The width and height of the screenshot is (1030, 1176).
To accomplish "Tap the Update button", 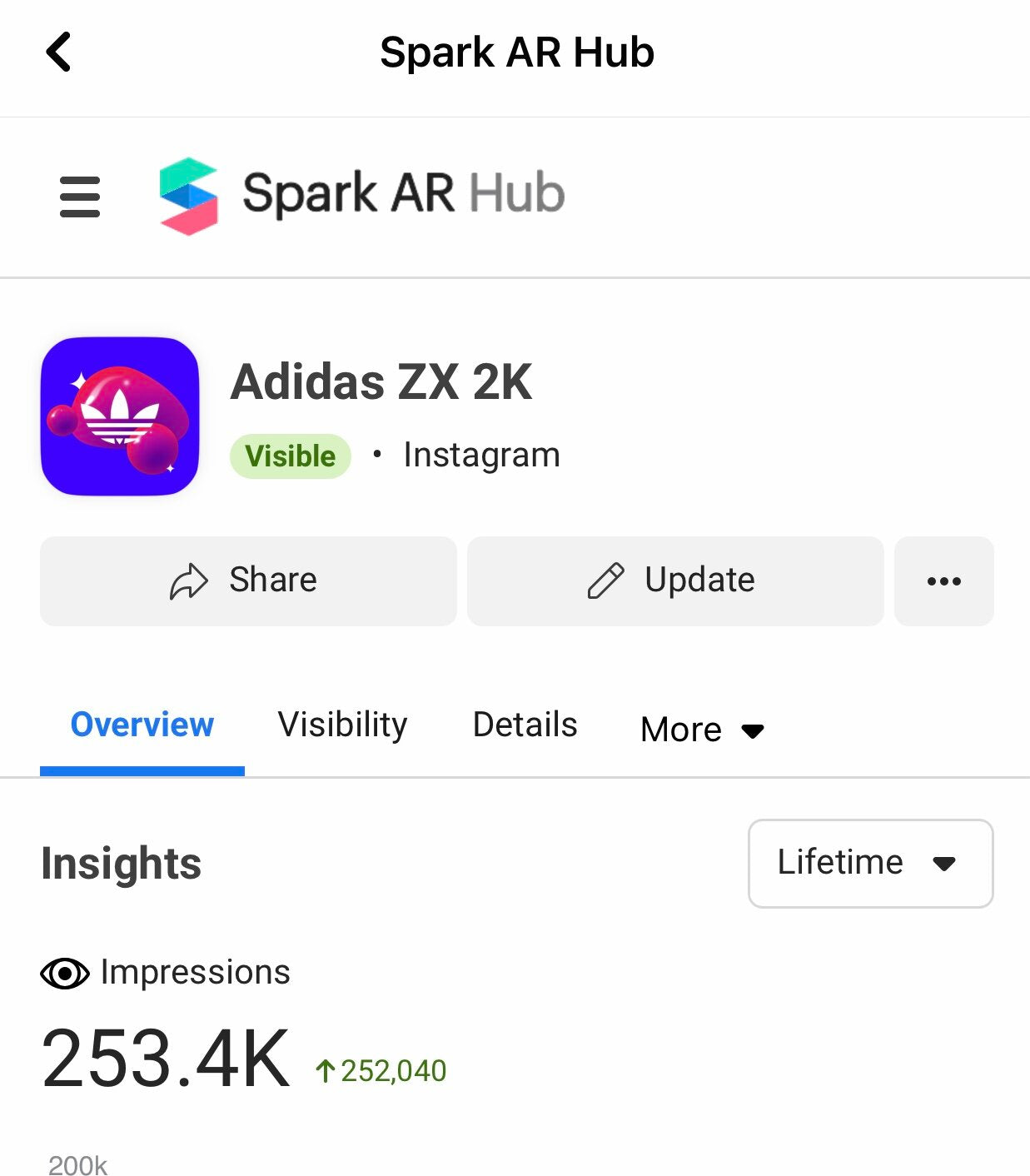I will [x=674, y=581].
